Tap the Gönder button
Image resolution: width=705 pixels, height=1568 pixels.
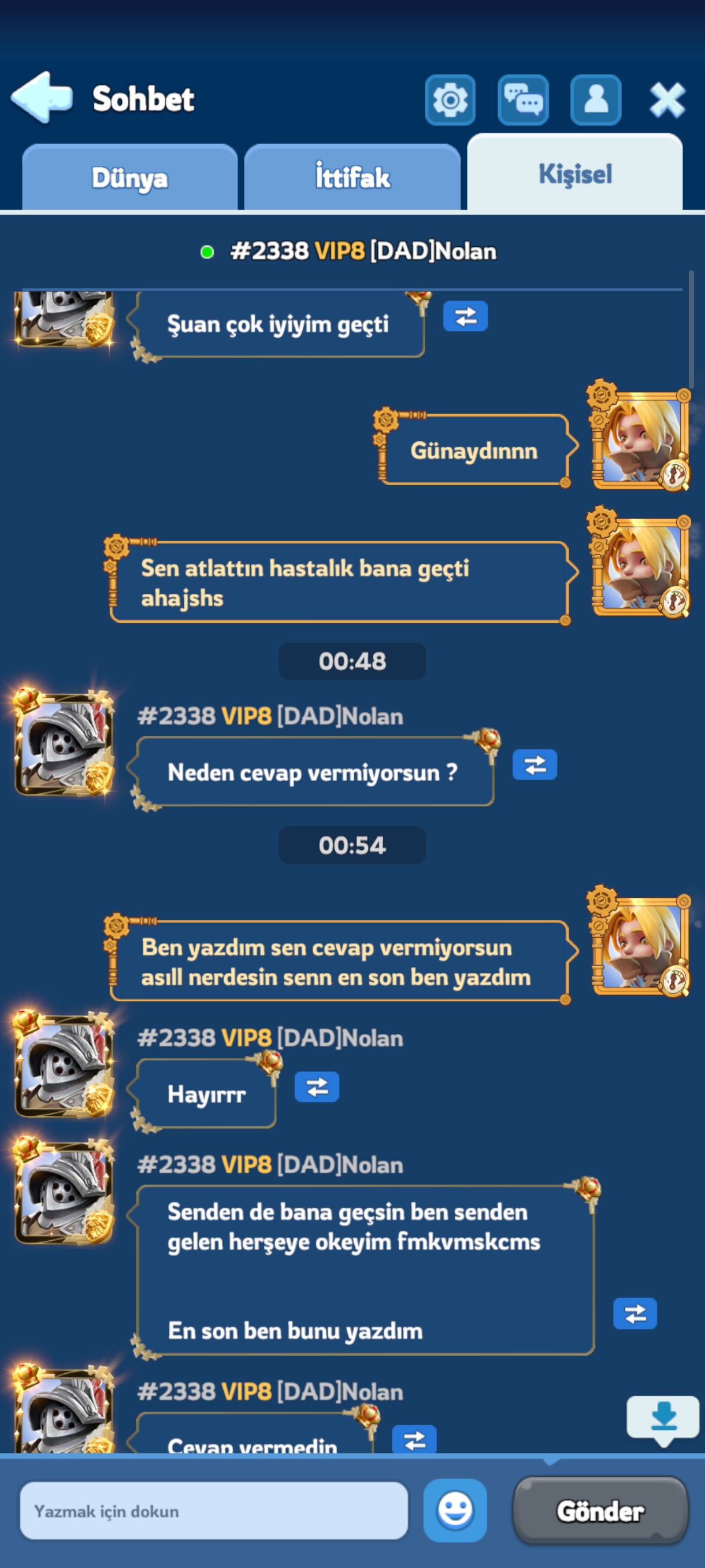600,1511
